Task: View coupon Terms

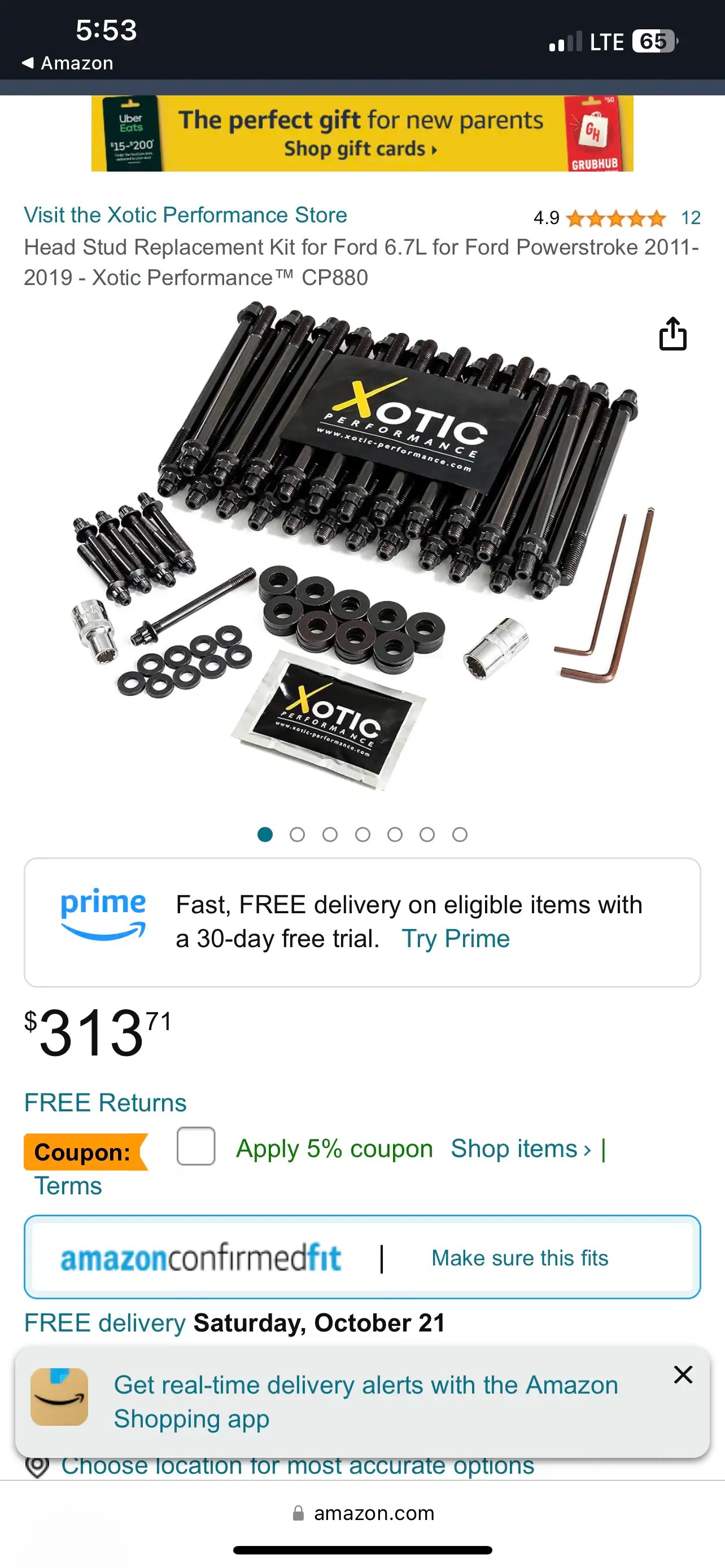Action: pyautogui.click(x=68, y=1186)
